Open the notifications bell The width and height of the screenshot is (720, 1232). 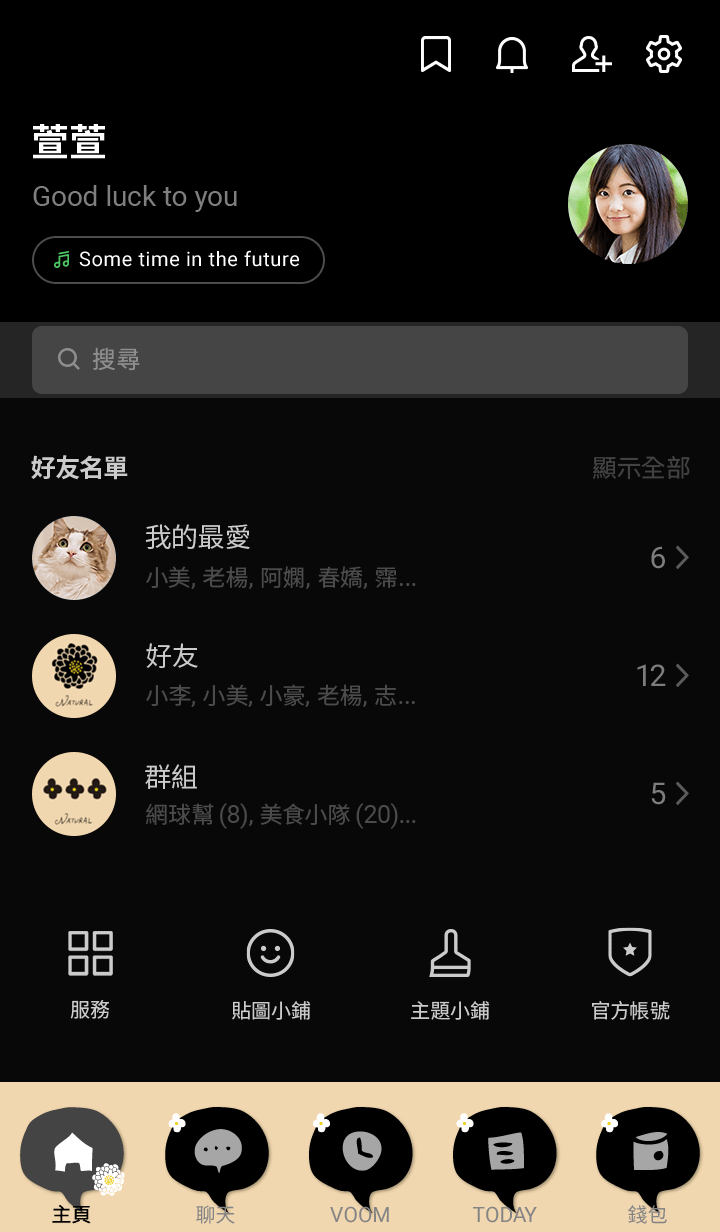pos(512,55)
